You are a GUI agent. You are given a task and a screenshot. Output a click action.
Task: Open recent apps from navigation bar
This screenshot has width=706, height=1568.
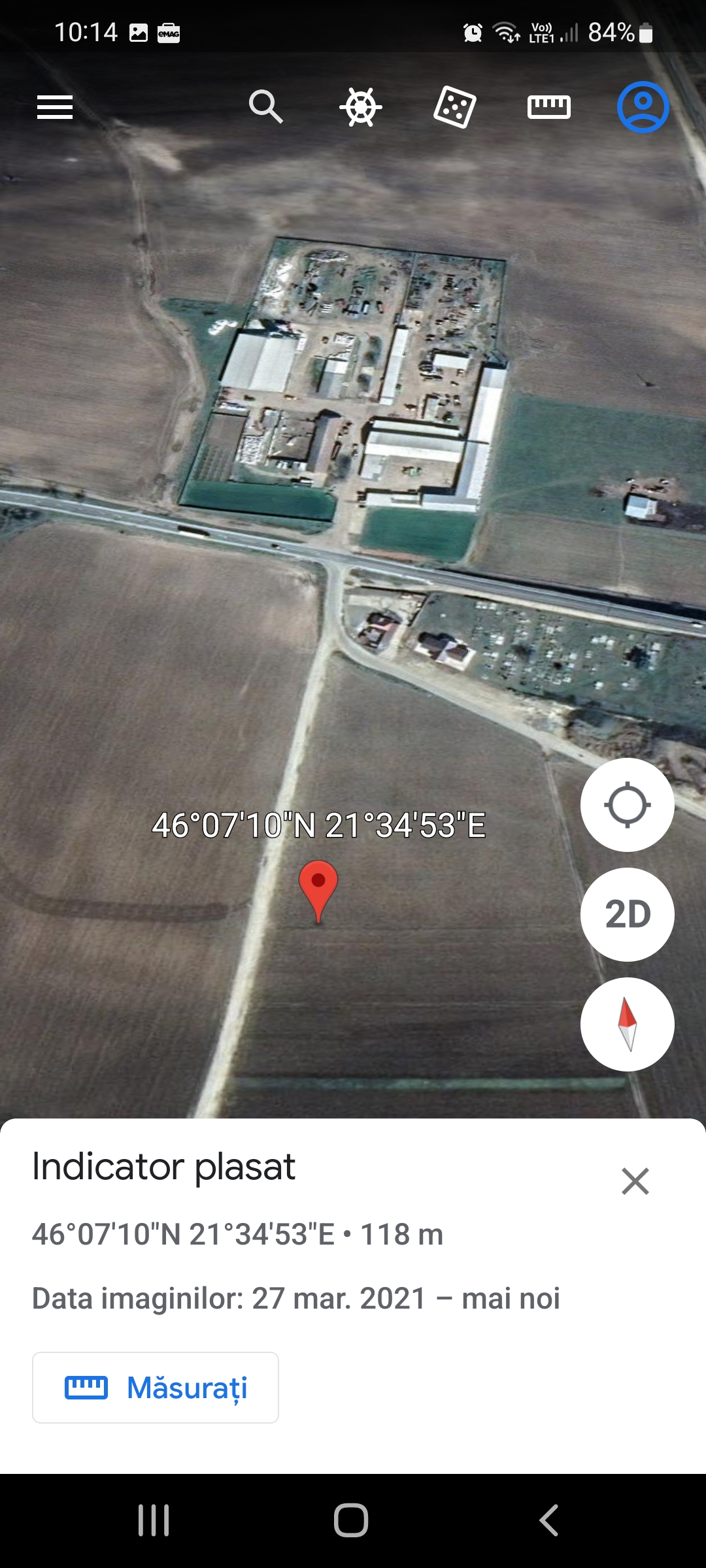154,1520
